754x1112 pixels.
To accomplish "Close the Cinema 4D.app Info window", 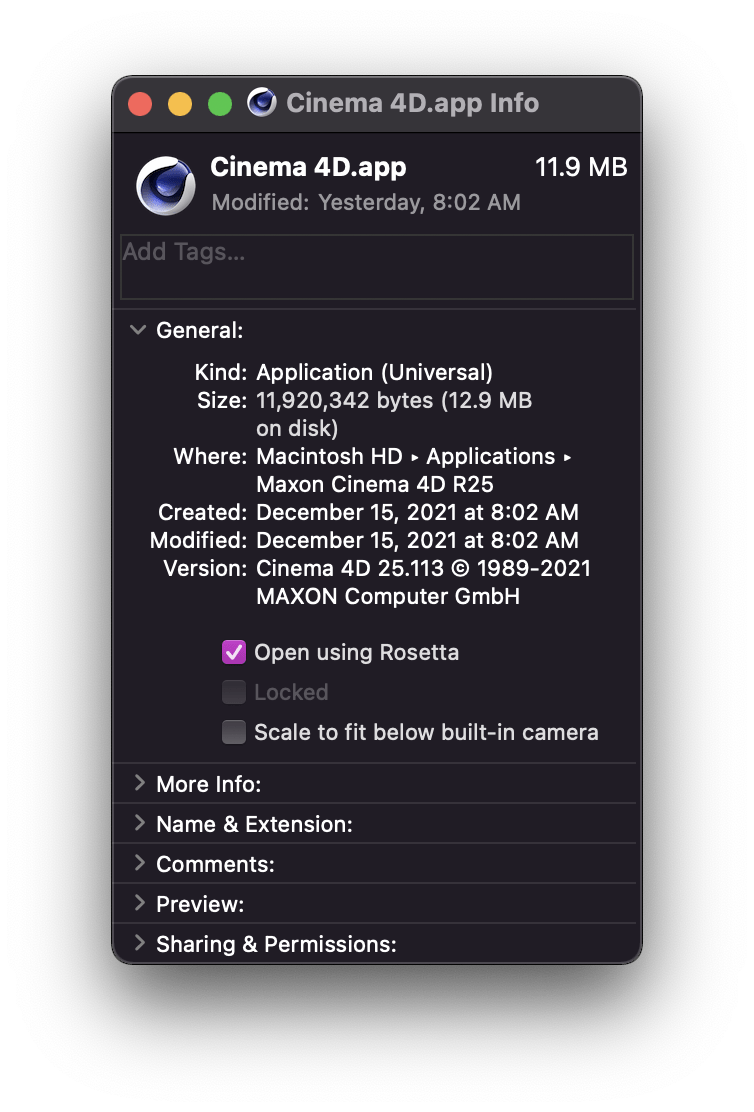I will point(140,103).
